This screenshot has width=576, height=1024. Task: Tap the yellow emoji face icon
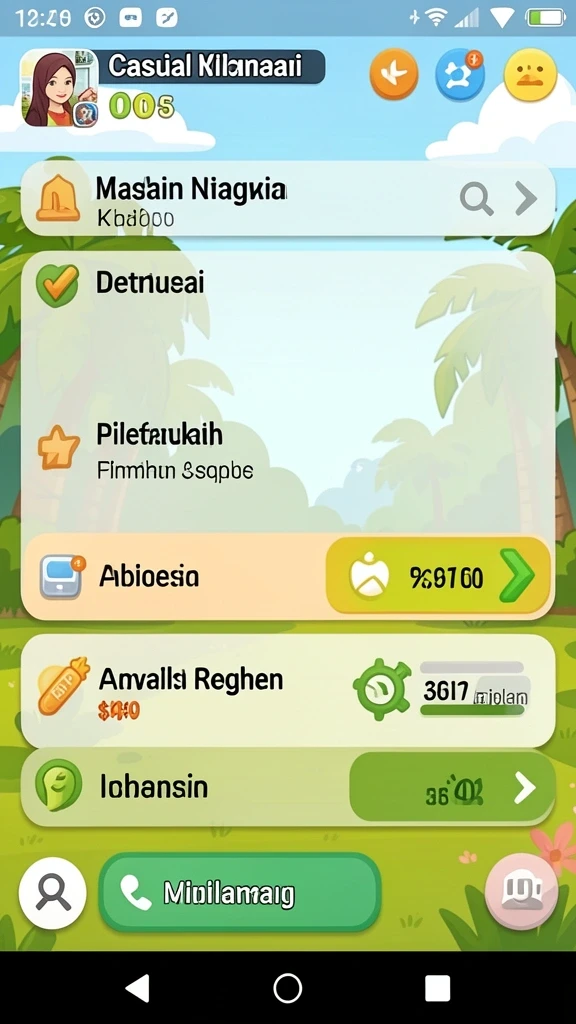(530, 74)
